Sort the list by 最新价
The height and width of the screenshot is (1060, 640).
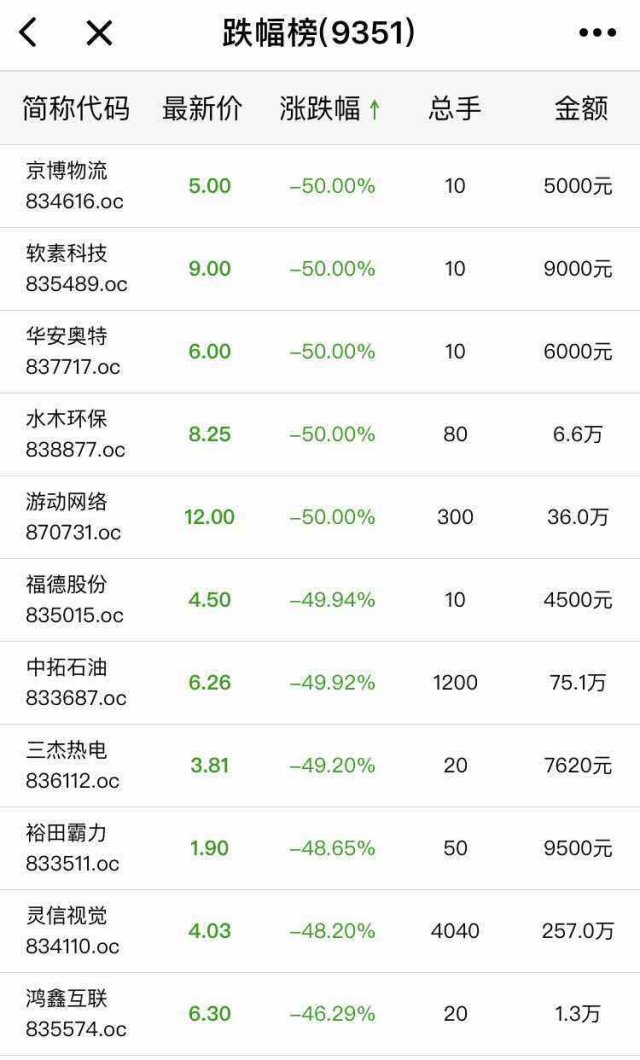coord(202,109)
